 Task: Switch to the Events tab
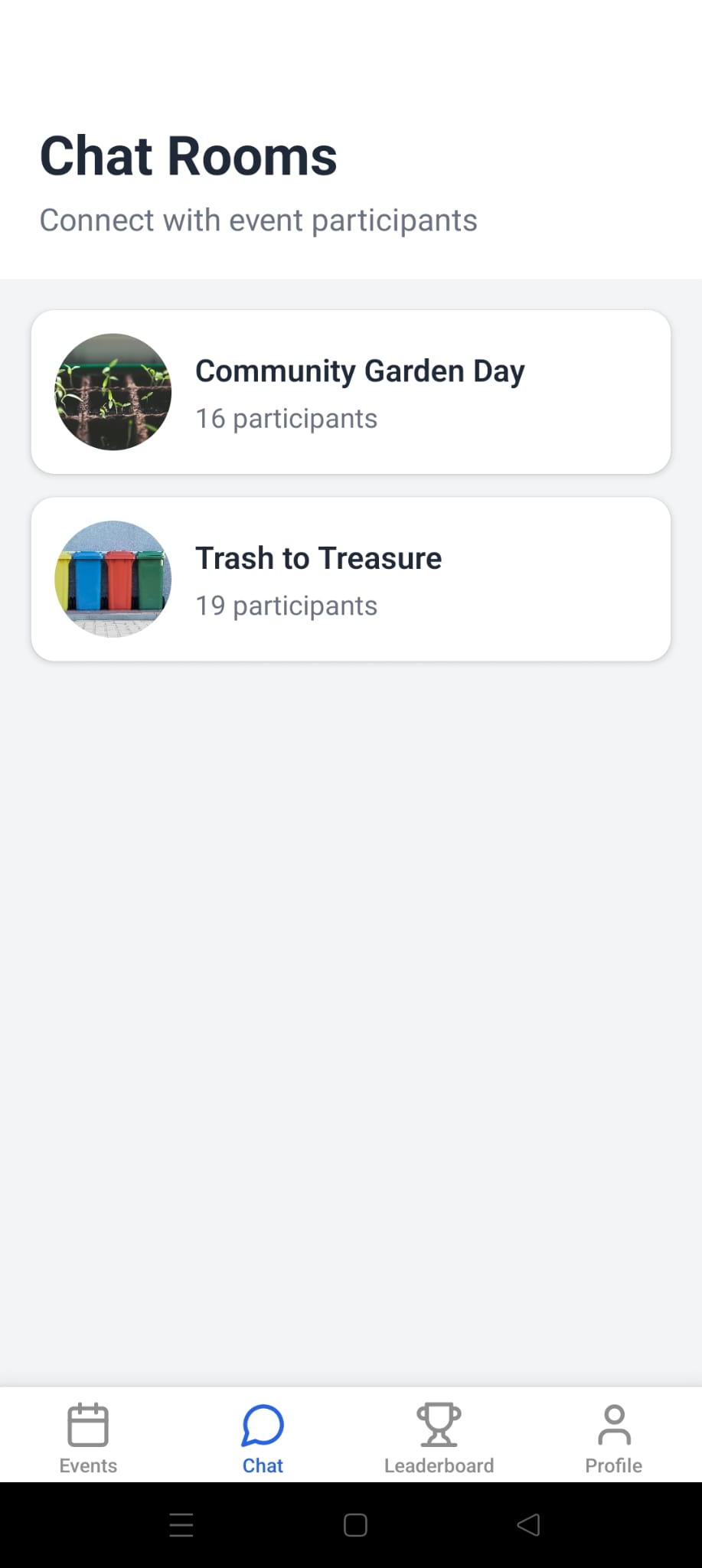coord(88,1438)
